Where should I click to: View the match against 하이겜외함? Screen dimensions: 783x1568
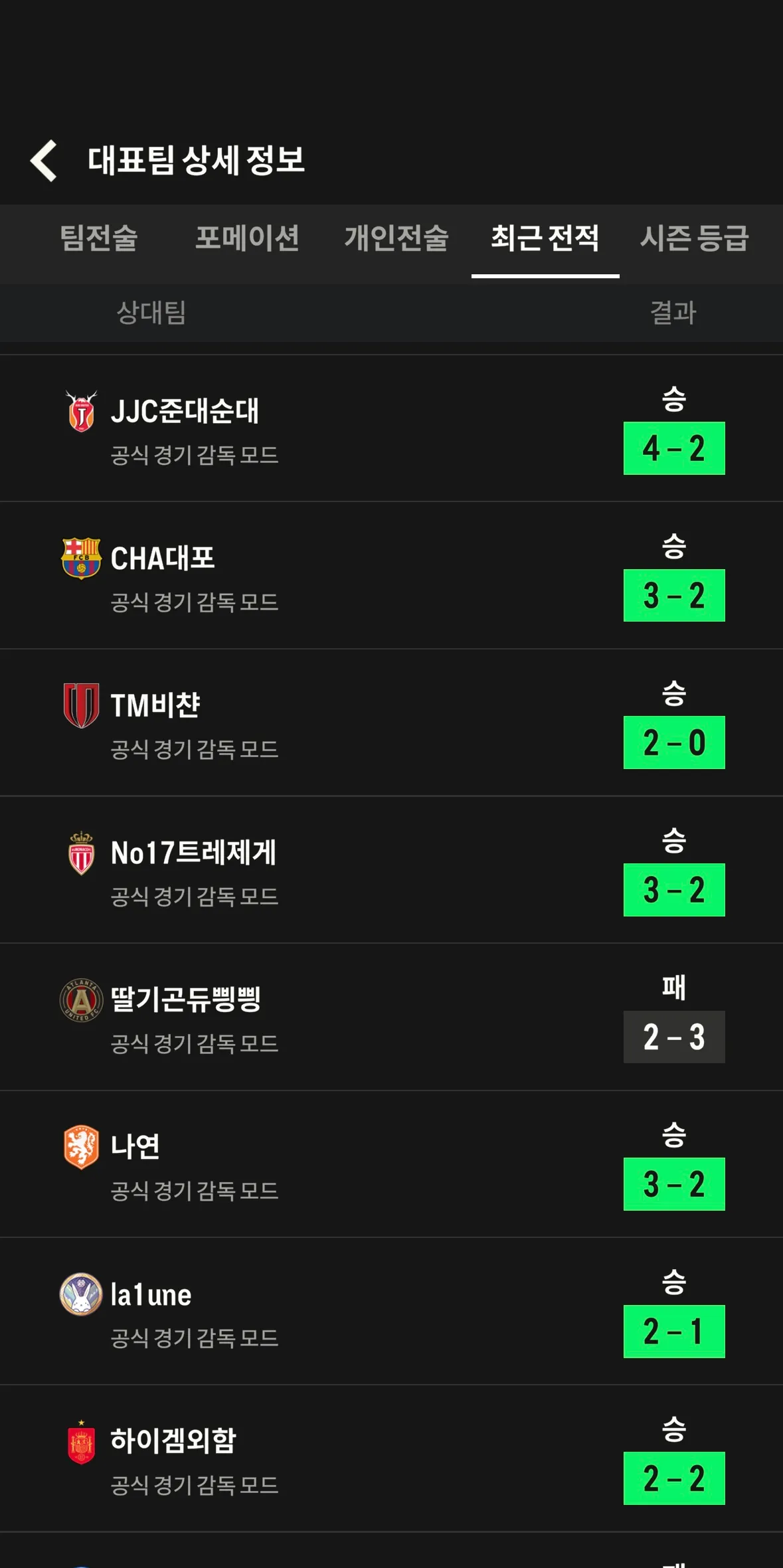[391, 1458]
